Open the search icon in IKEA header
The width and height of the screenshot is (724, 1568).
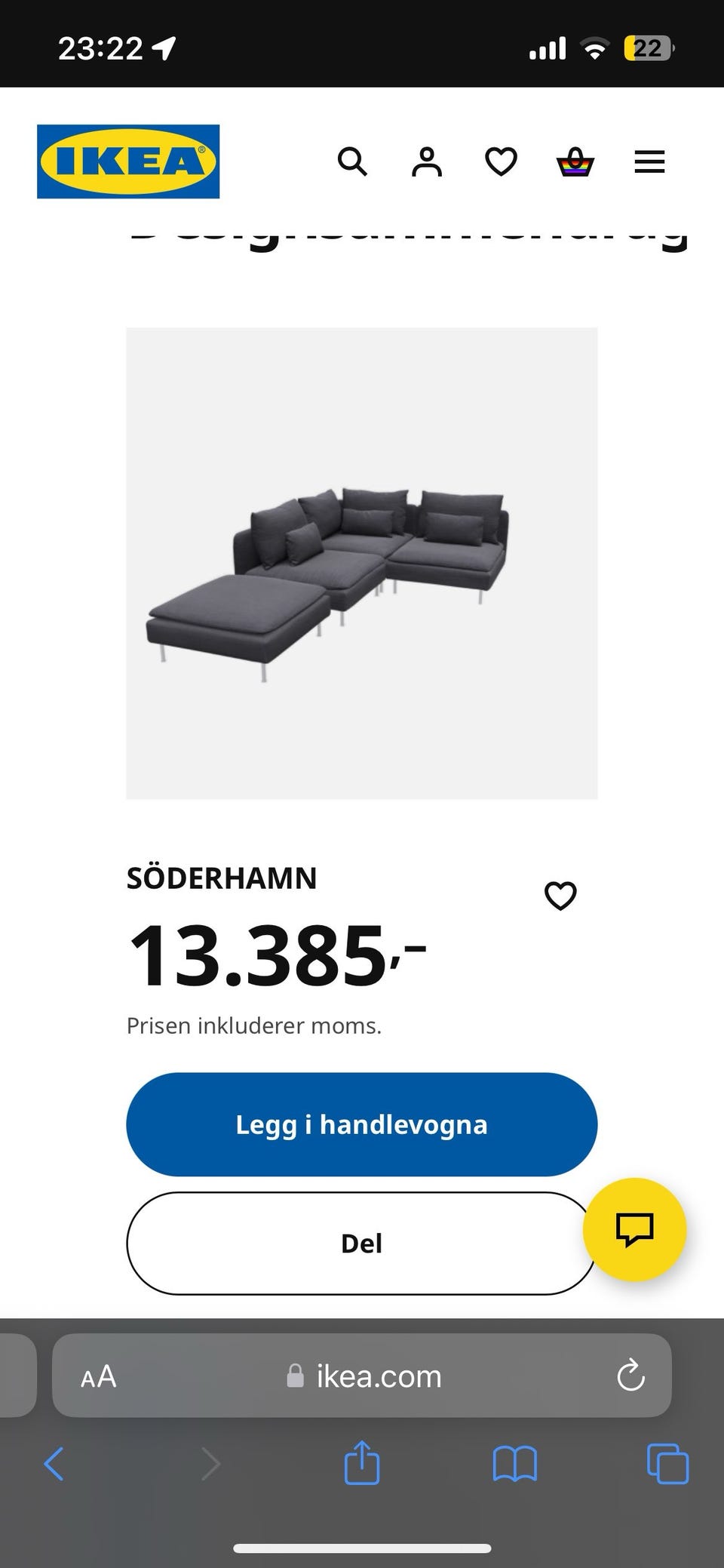click(x=352, y=161)
